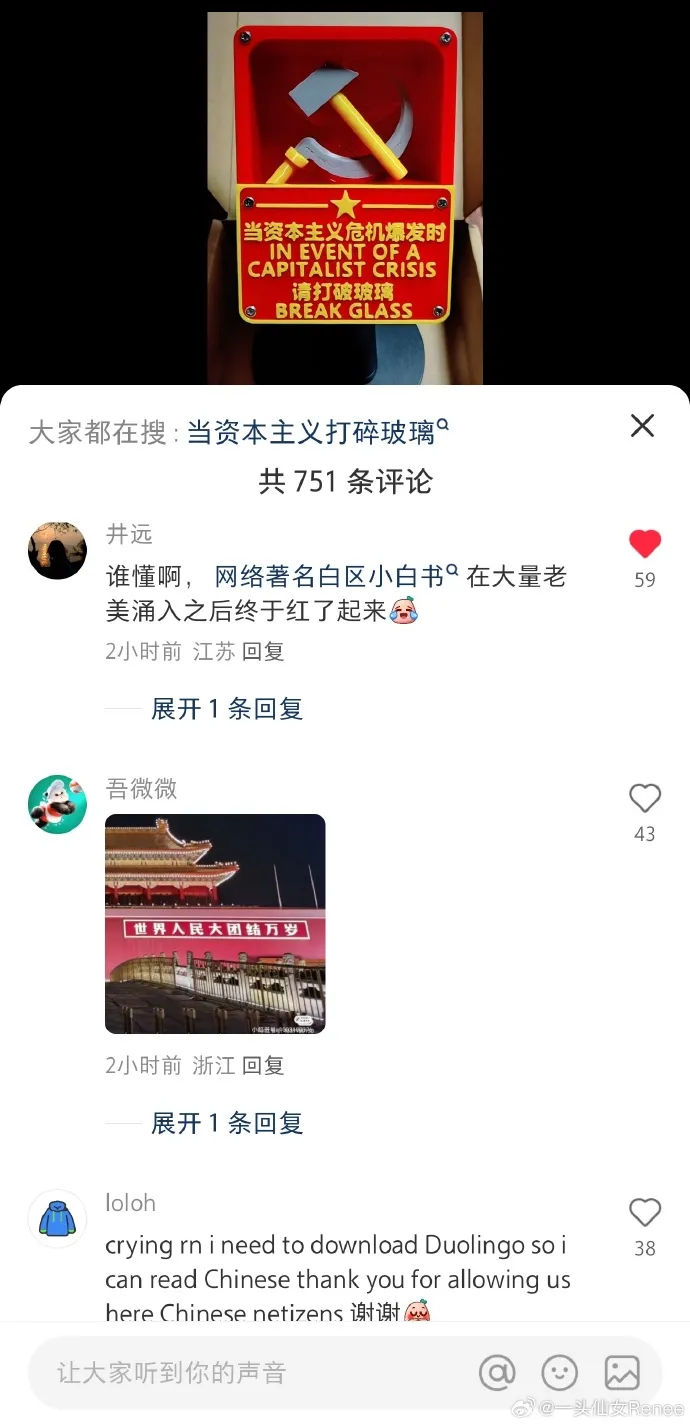
Task: Expand 1 reply under 吾微微's comment
Action: coord(226,1123)
